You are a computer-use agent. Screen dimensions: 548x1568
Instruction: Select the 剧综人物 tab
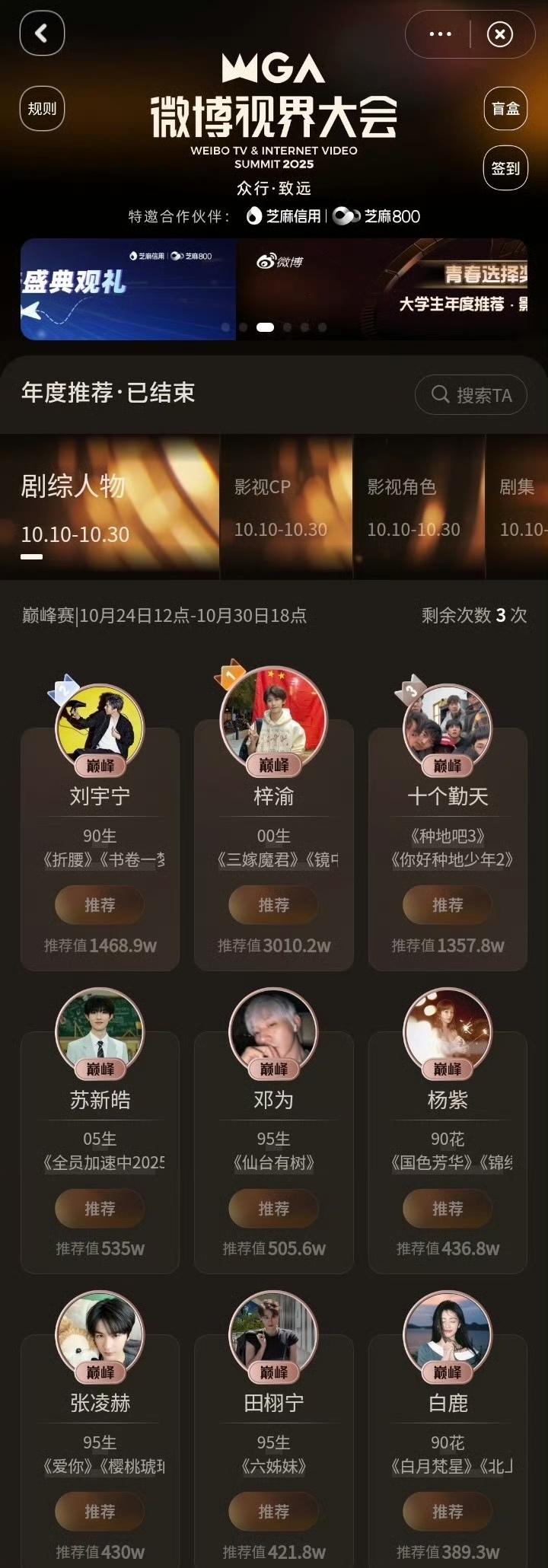point(109,507)
